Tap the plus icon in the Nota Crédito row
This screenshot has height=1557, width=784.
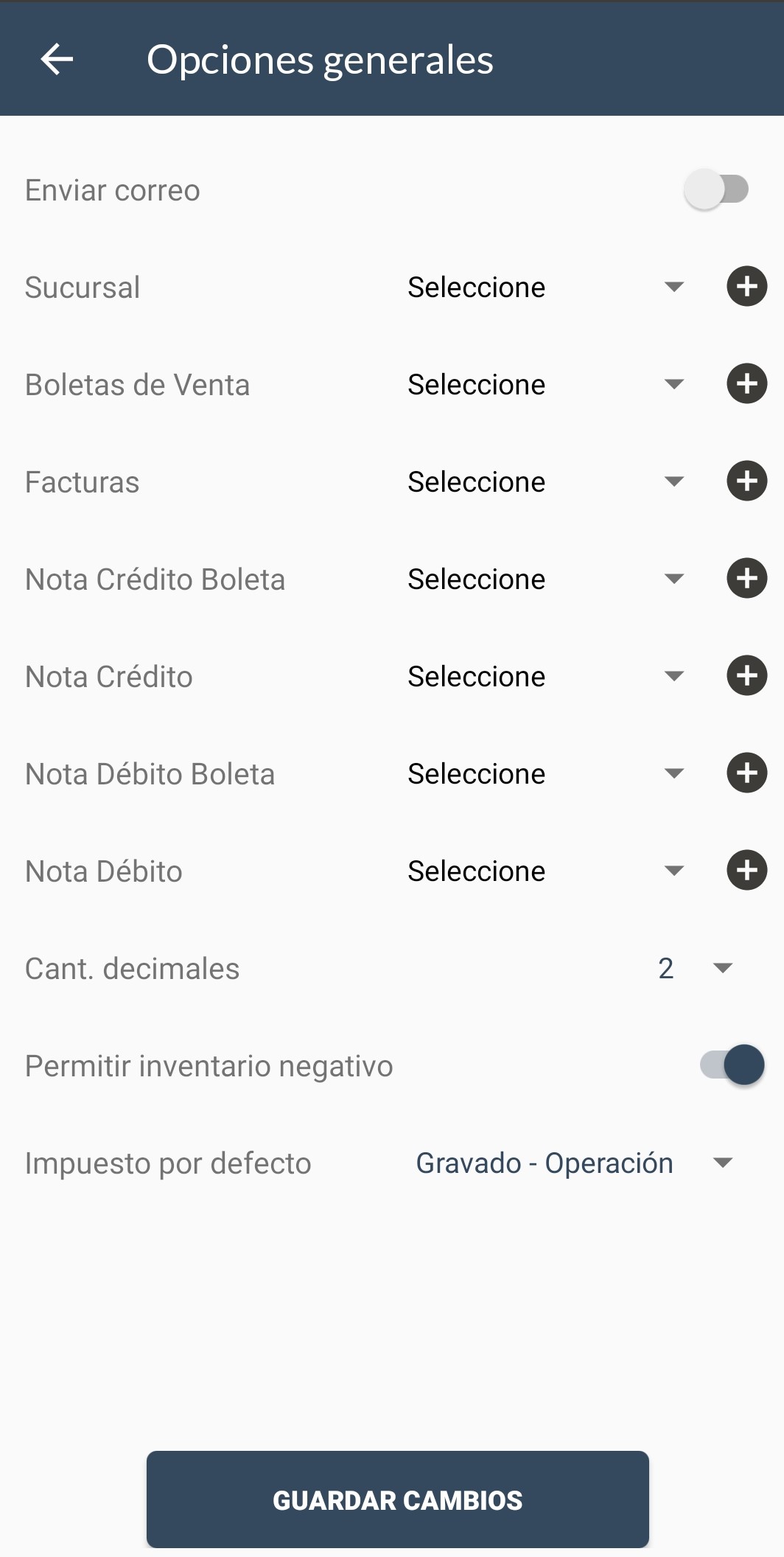746,676
